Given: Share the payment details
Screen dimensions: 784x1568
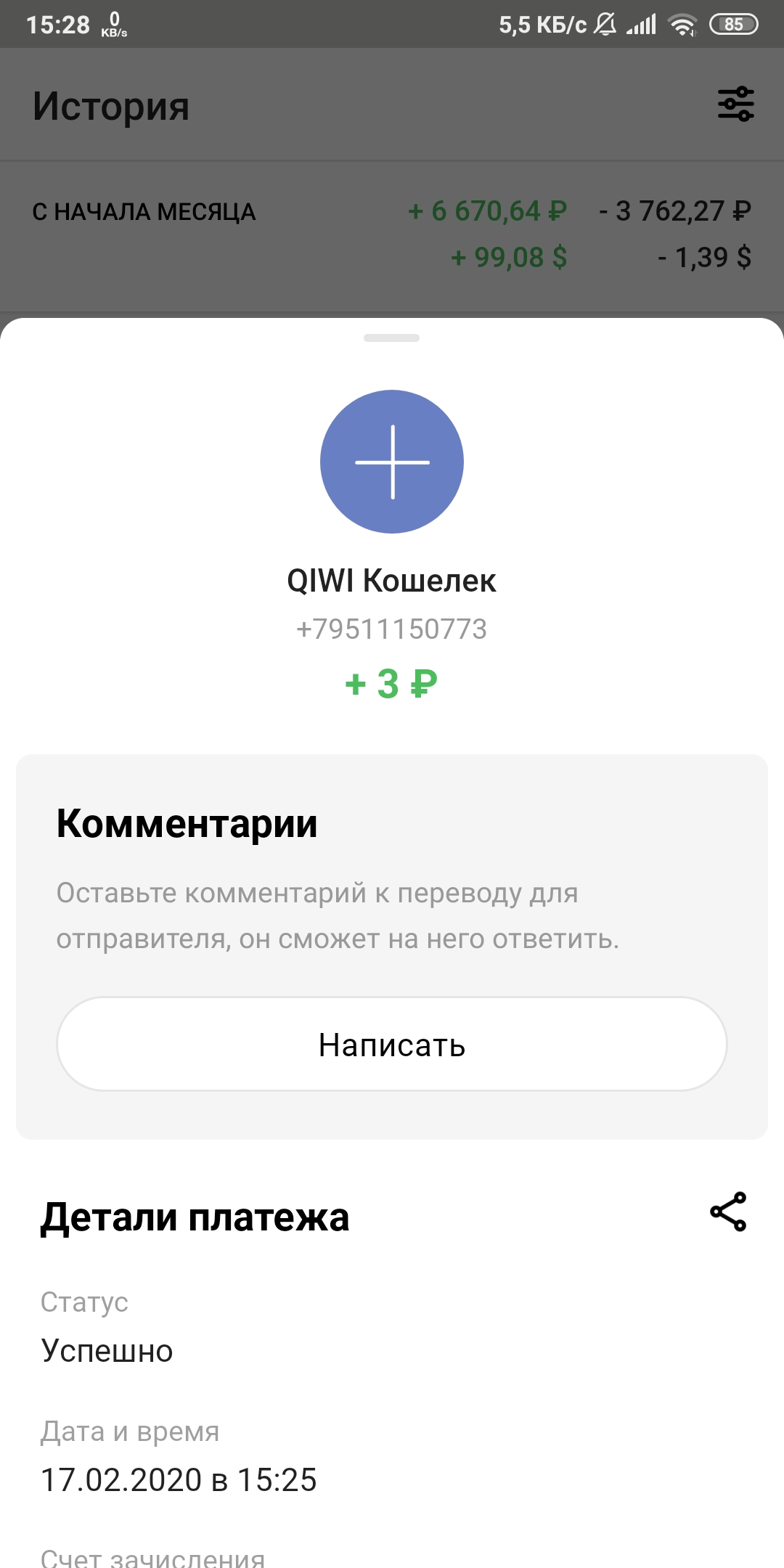Looking at the screenshot, I should click(x=728, y=1212).
